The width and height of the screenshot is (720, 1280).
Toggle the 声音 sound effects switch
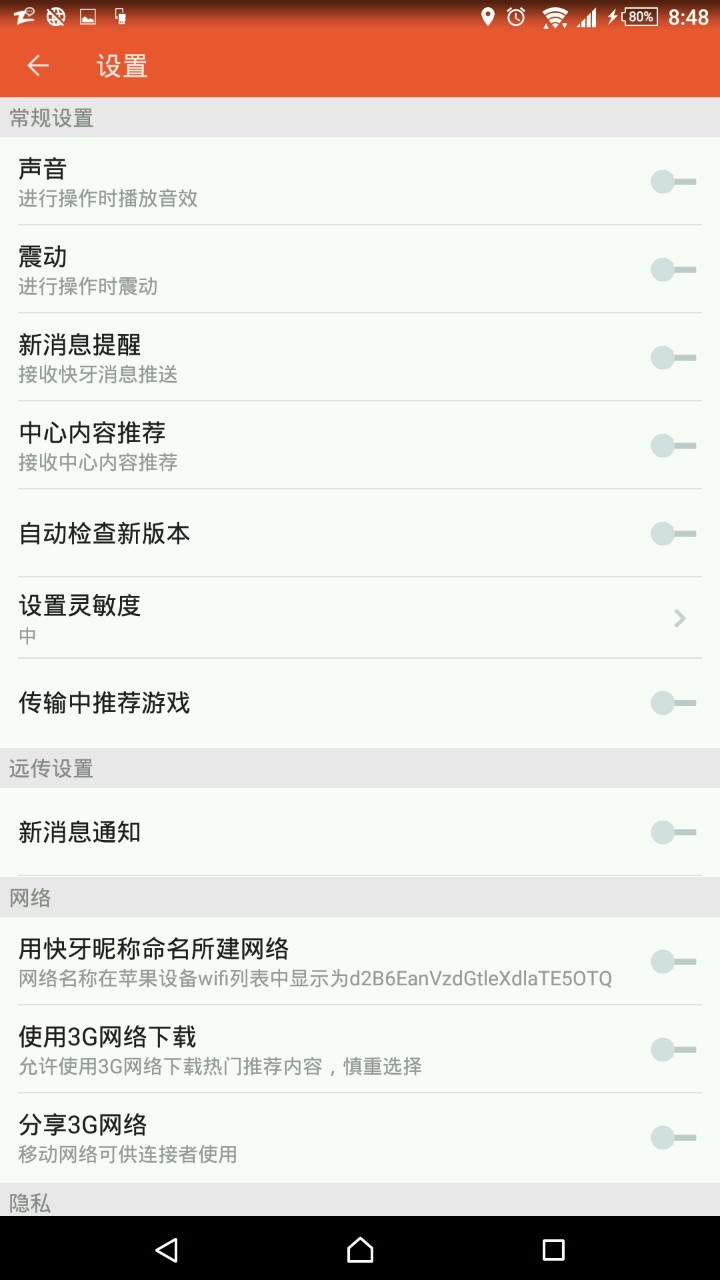pos(673,182)
